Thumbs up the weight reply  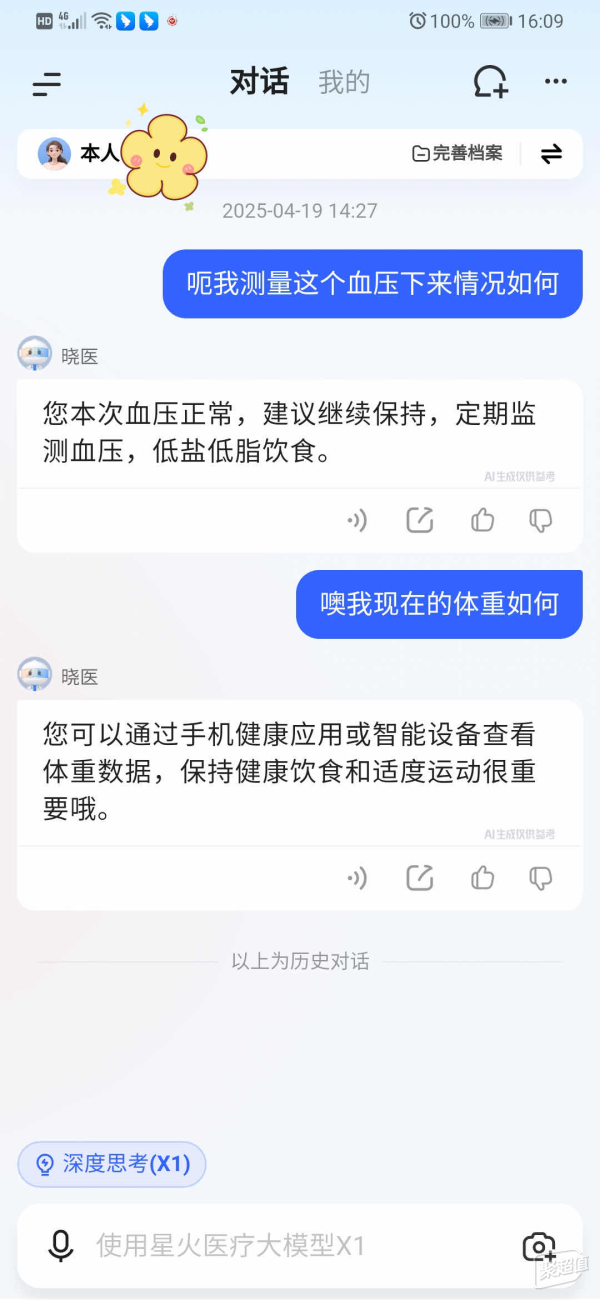pos(483,878)
